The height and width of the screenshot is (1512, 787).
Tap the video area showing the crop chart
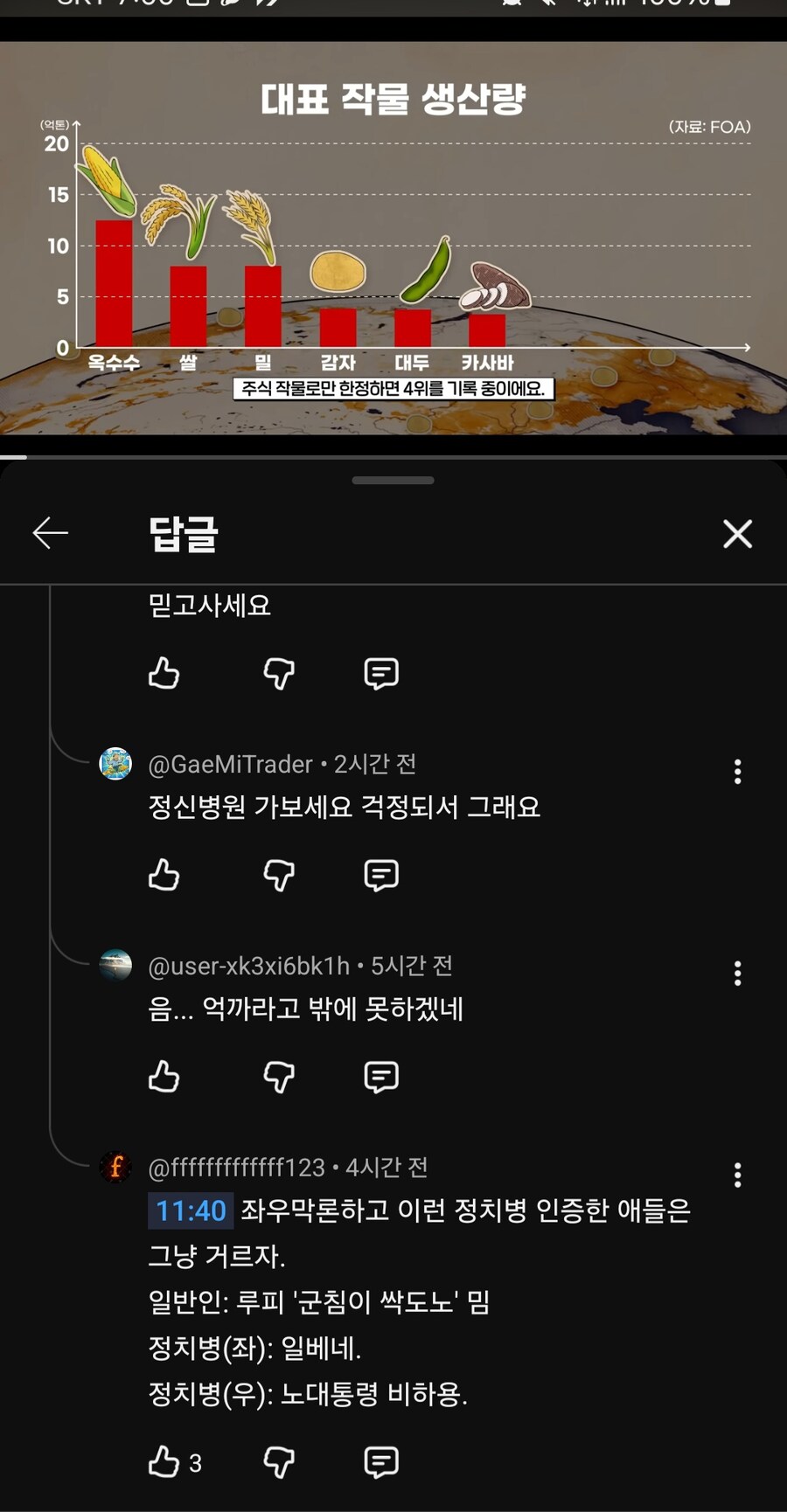(x=393, y=236)
